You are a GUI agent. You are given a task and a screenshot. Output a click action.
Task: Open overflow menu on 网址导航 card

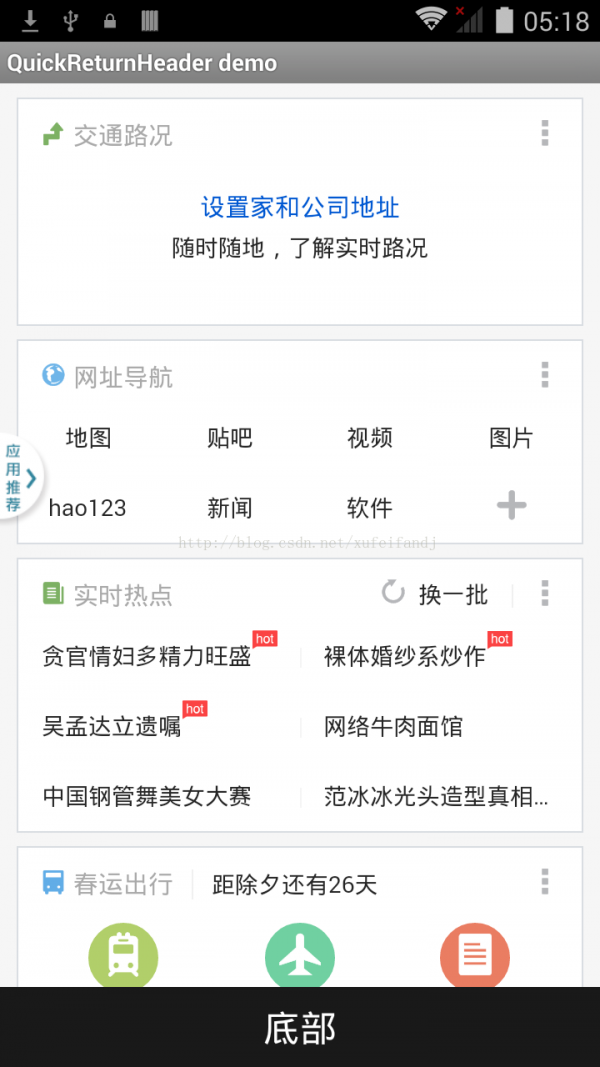(544, 375)
